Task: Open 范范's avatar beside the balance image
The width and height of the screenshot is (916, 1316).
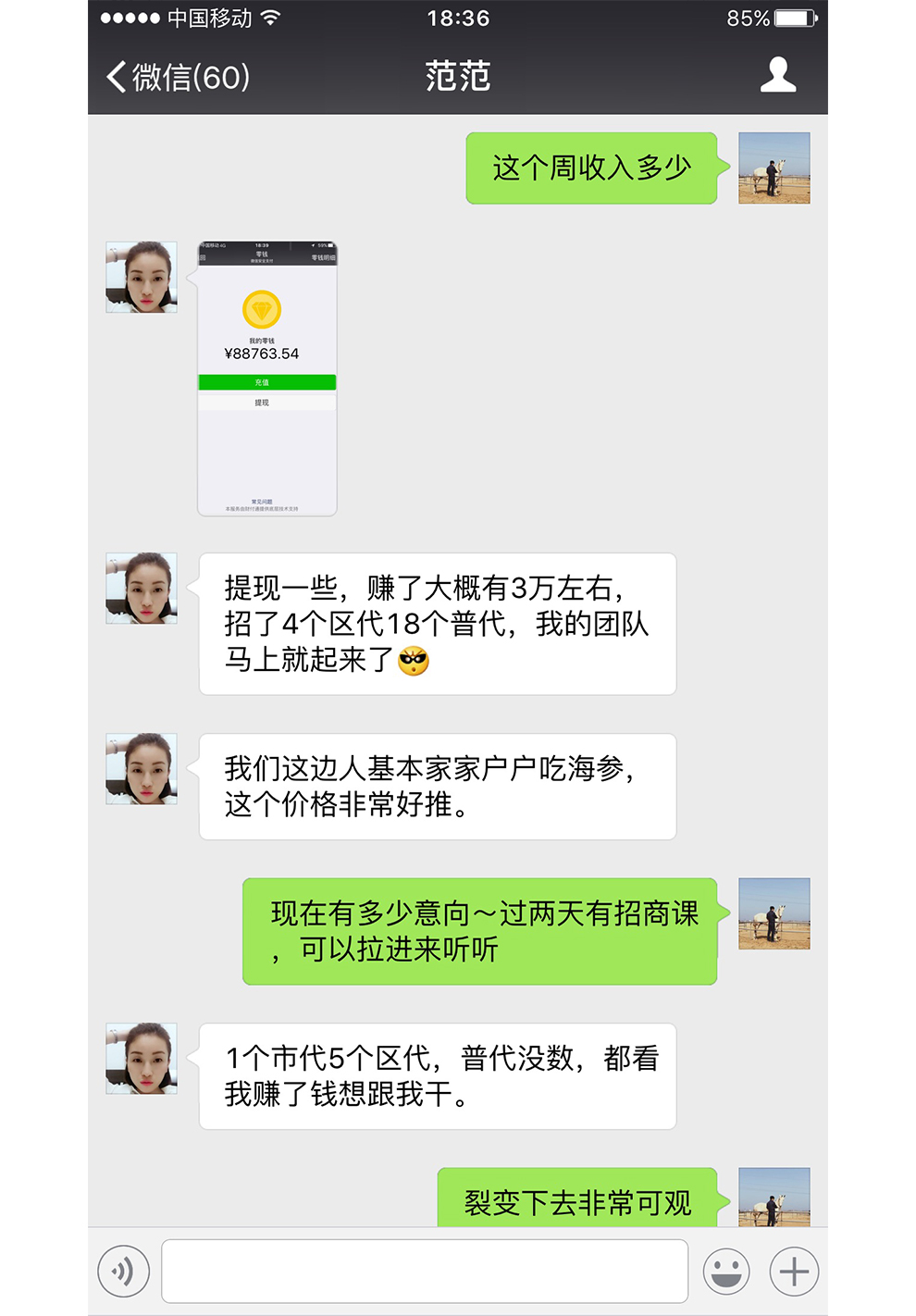Action: (x=142, y=277)
